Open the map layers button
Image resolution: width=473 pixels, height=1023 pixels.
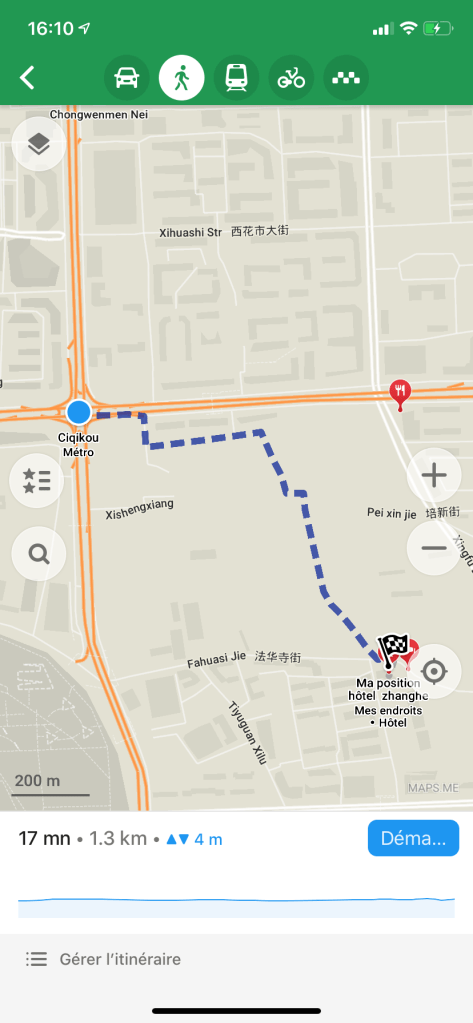click(x=38, y=144)
